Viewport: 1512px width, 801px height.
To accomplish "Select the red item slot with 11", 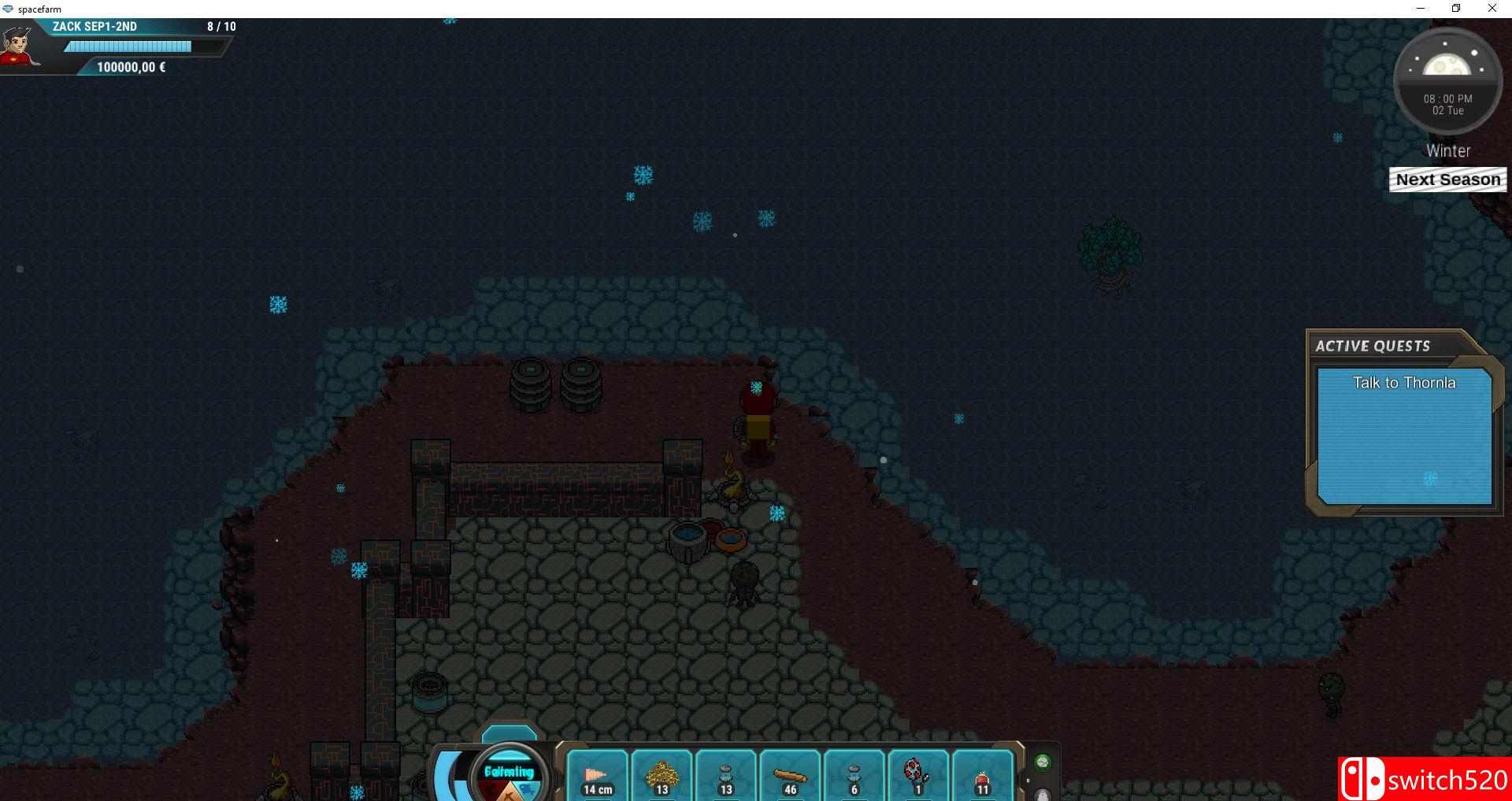I will pos(982,776).
